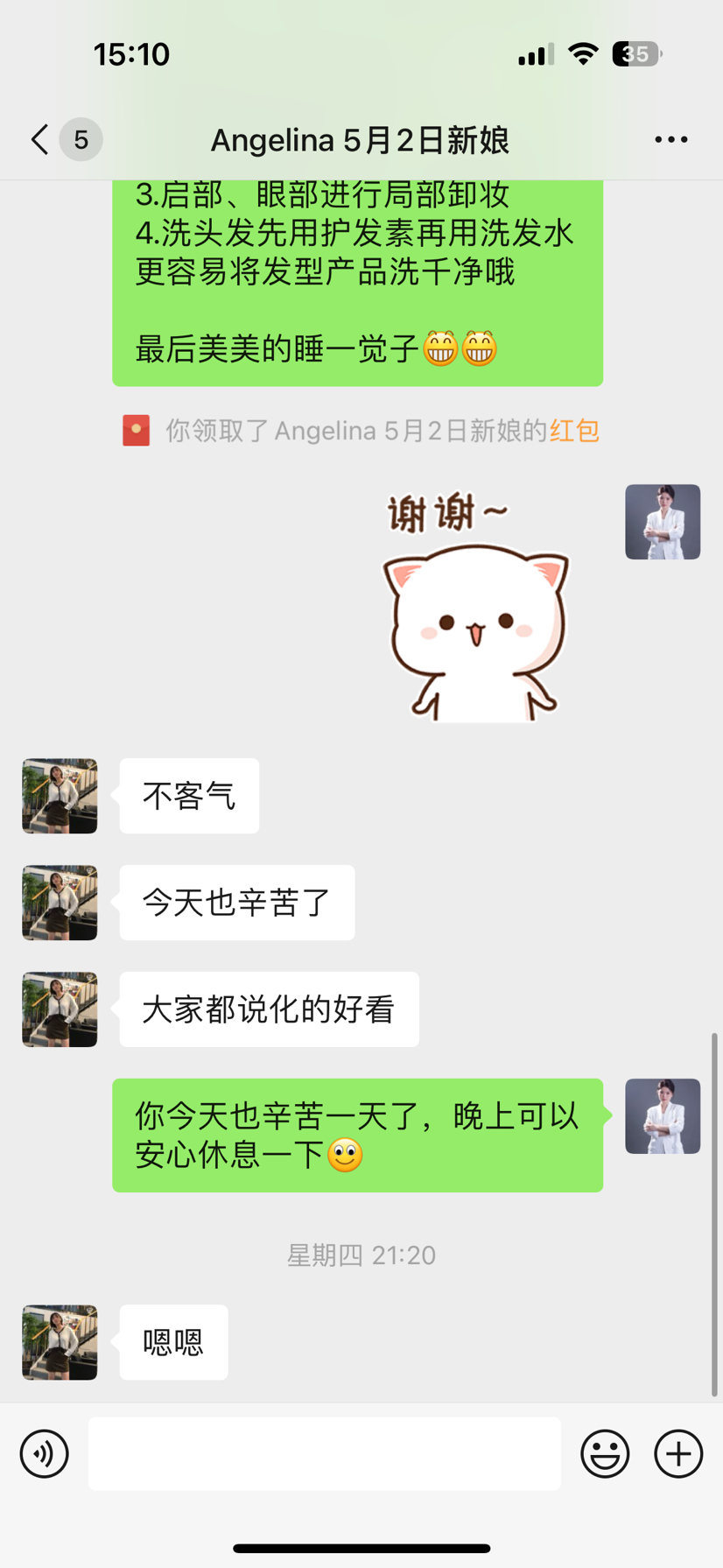Open the chat info overflow menu

click(671, 139)
